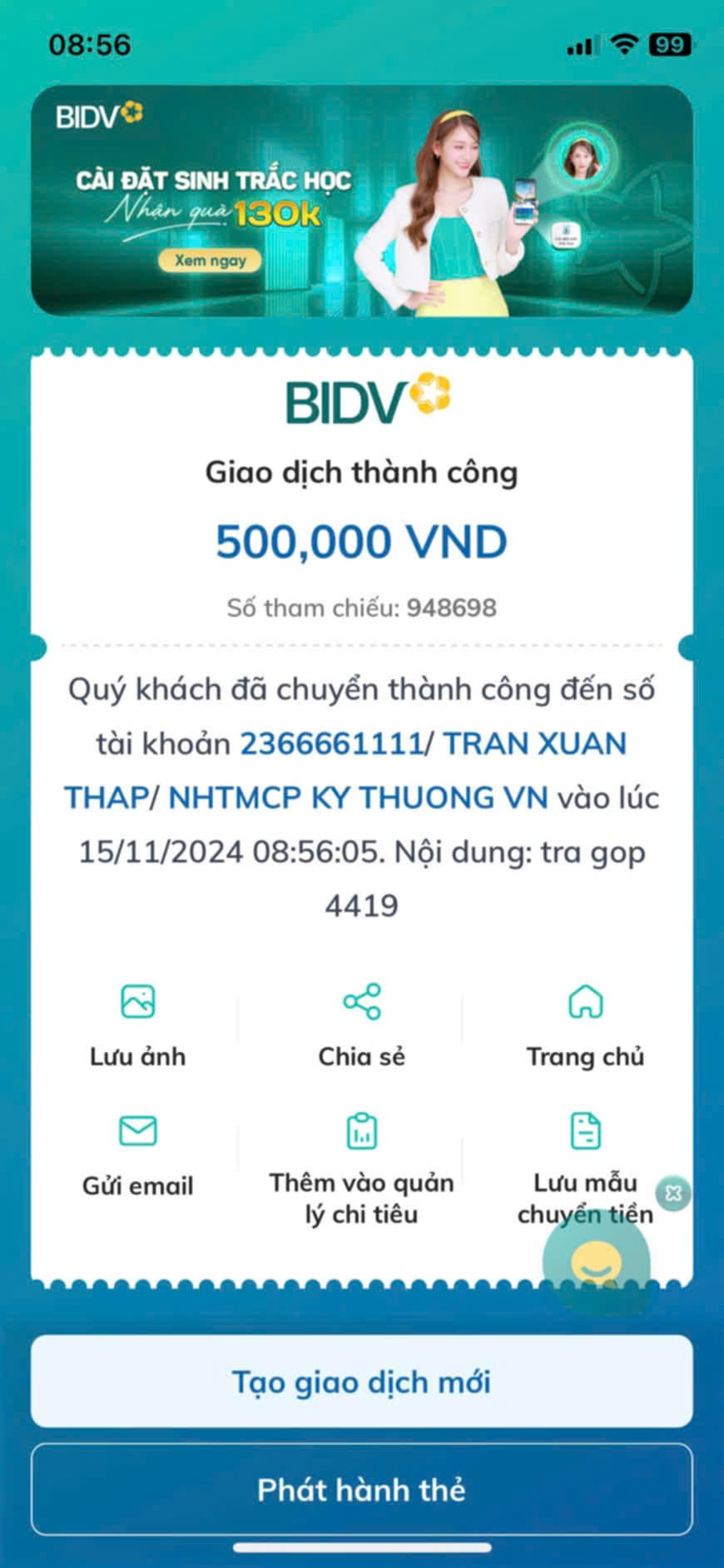Tap Tạo giao dịch mới
Screen dimensions: 724x1568
tap(361, 1382)
